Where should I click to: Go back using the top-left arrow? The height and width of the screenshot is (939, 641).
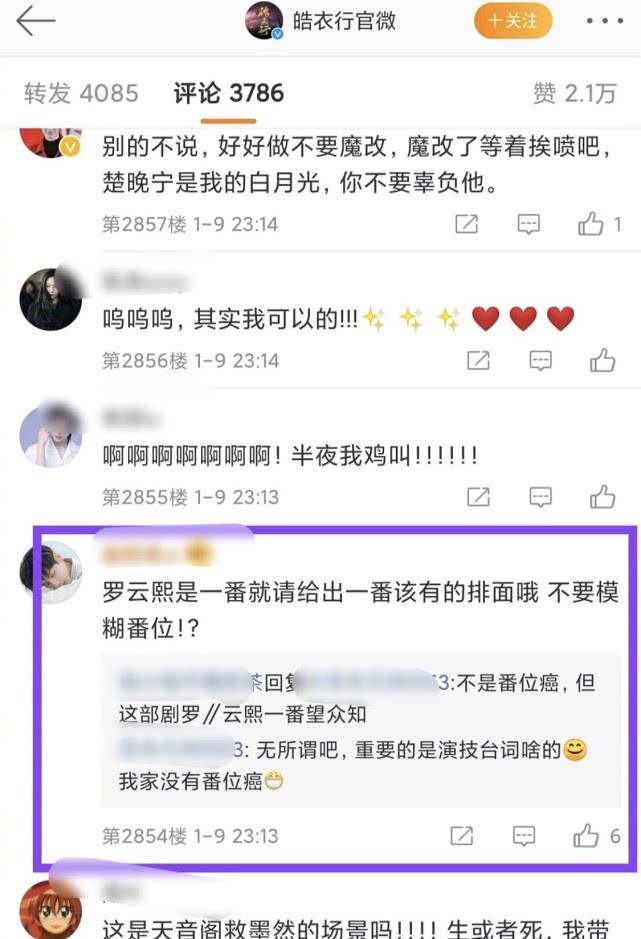pos(35,20)
